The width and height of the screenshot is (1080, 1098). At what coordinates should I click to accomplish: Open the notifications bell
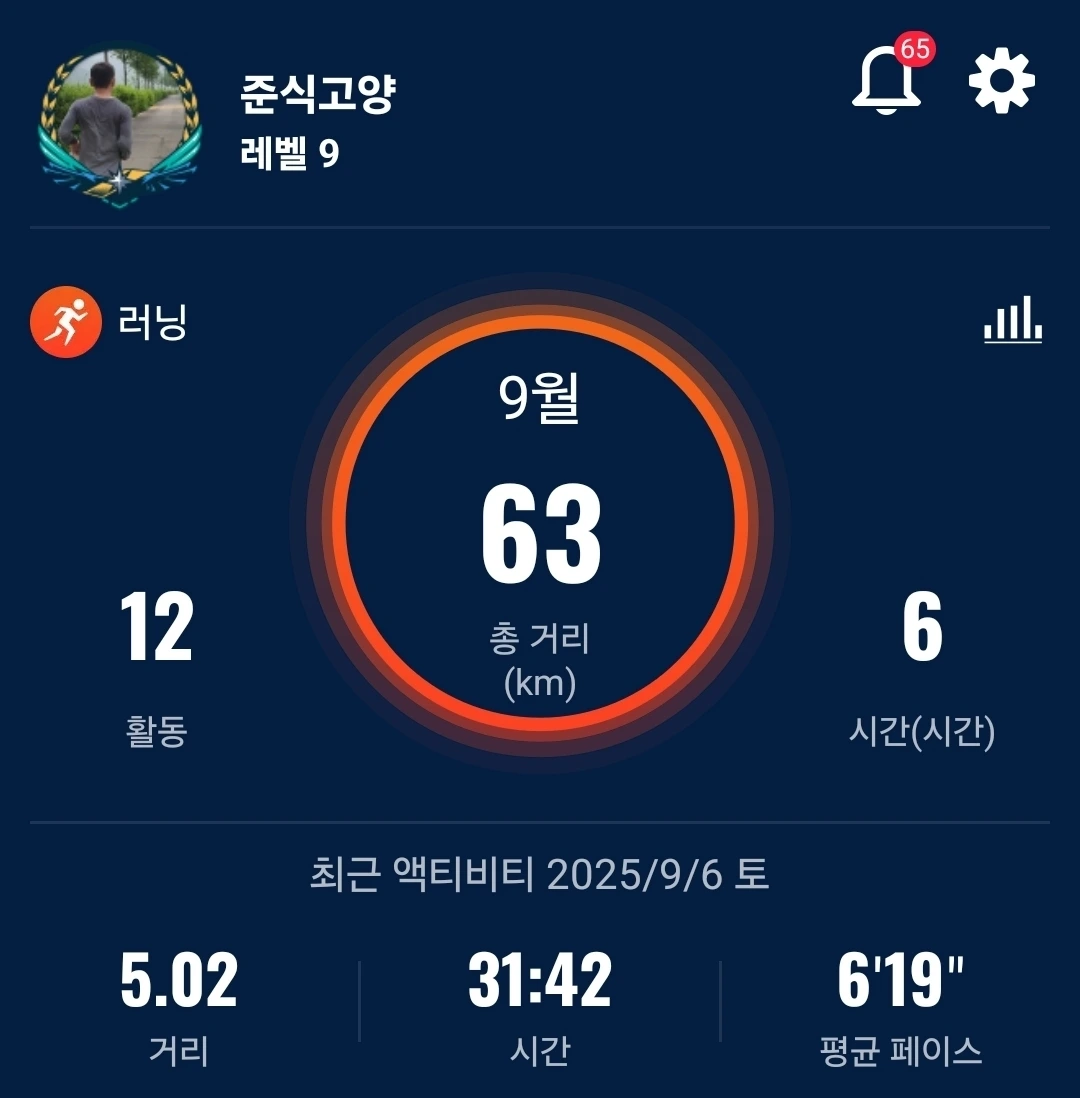[x=886, y=83]
